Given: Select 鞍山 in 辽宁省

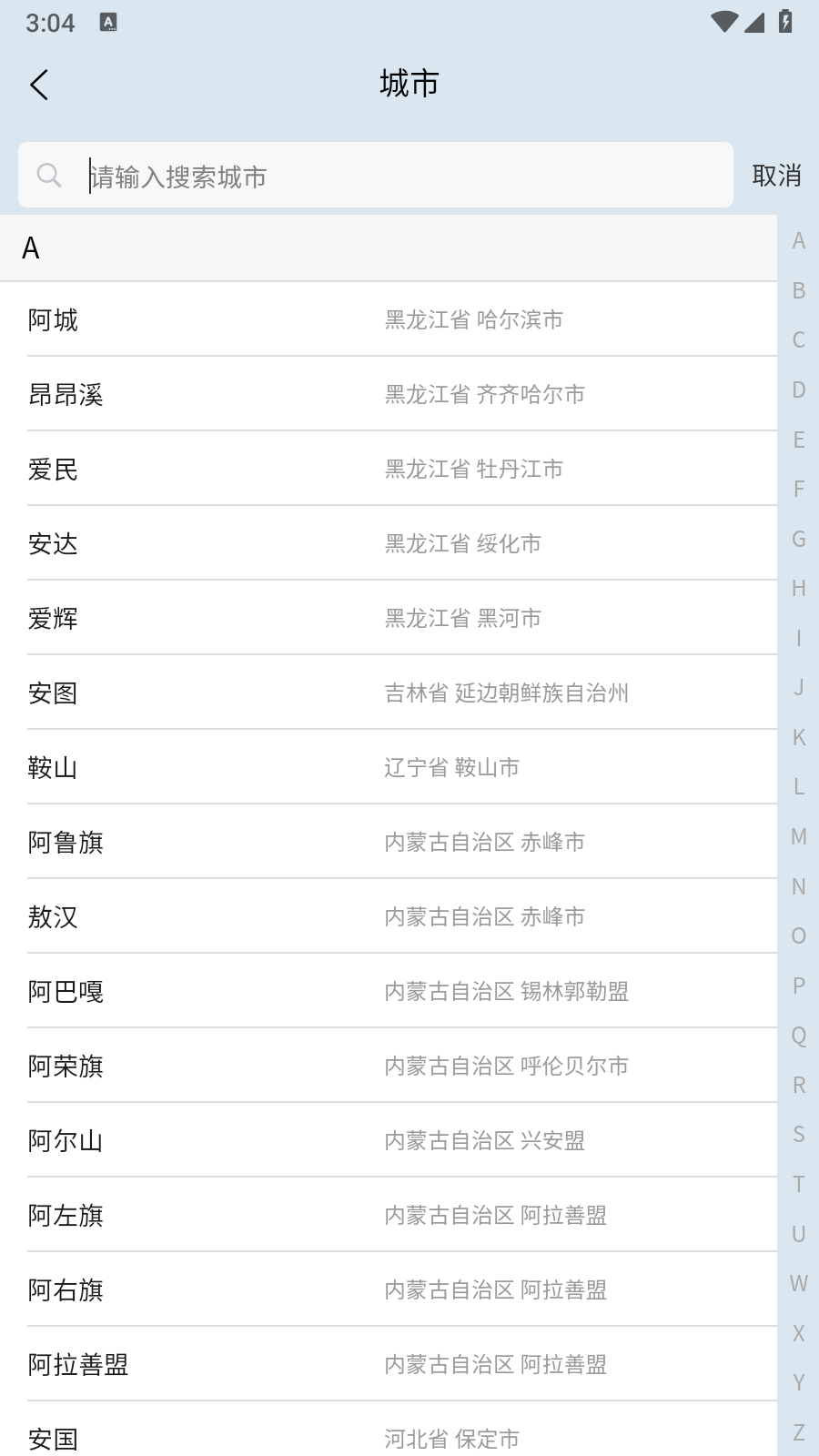Looking at the screenshot, I should coord(389,767).
